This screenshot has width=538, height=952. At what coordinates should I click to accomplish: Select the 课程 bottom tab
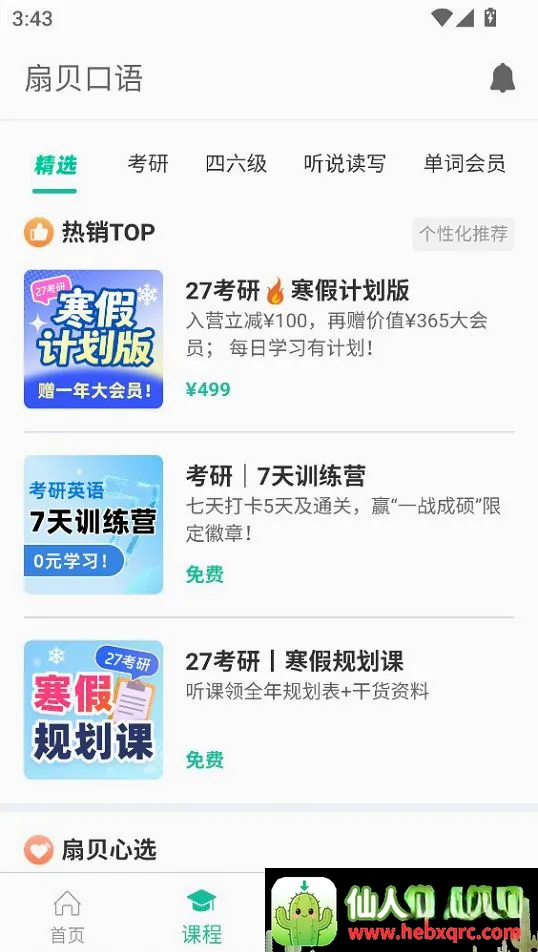(x=202, y=917)
